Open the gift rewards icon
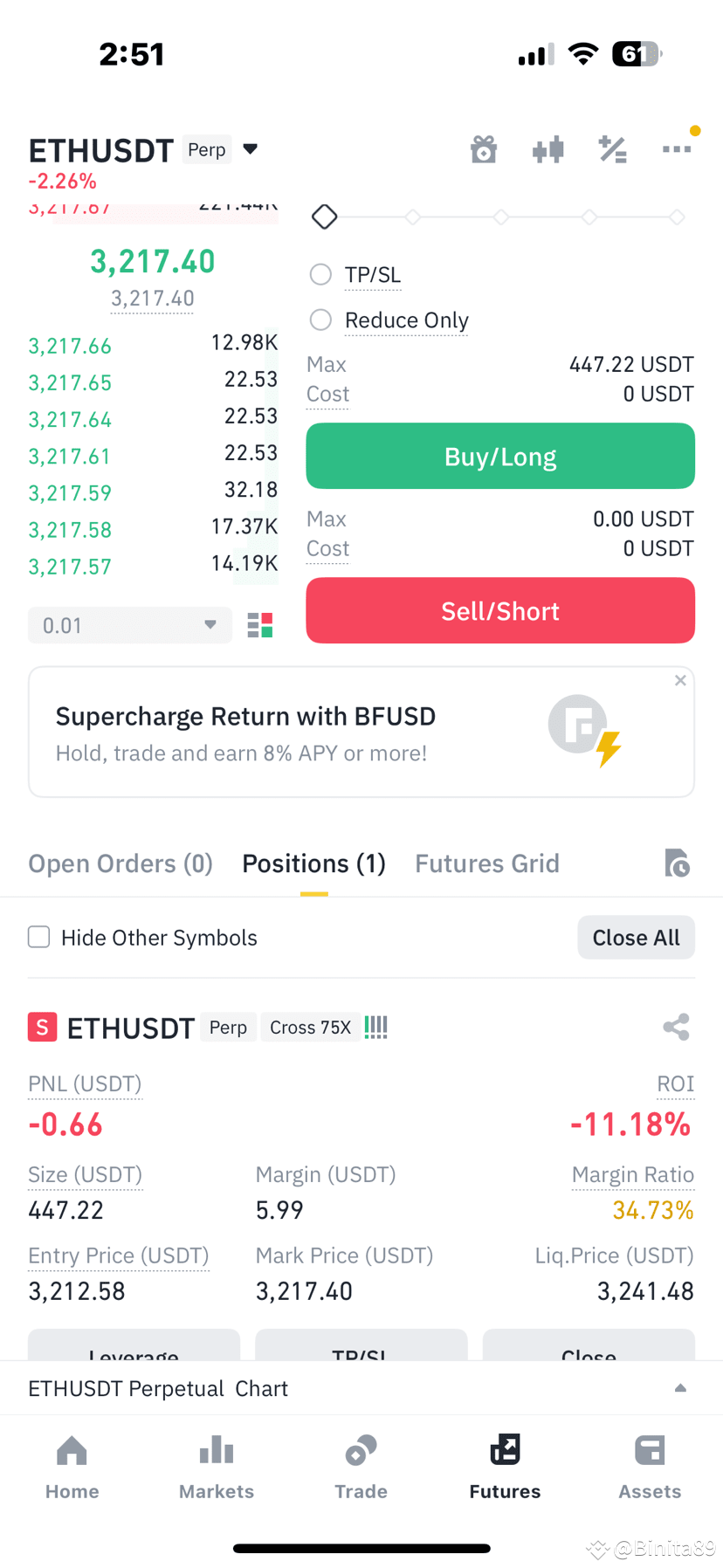The width and height of the screenshot is (723, 1568). coord(484,149)
